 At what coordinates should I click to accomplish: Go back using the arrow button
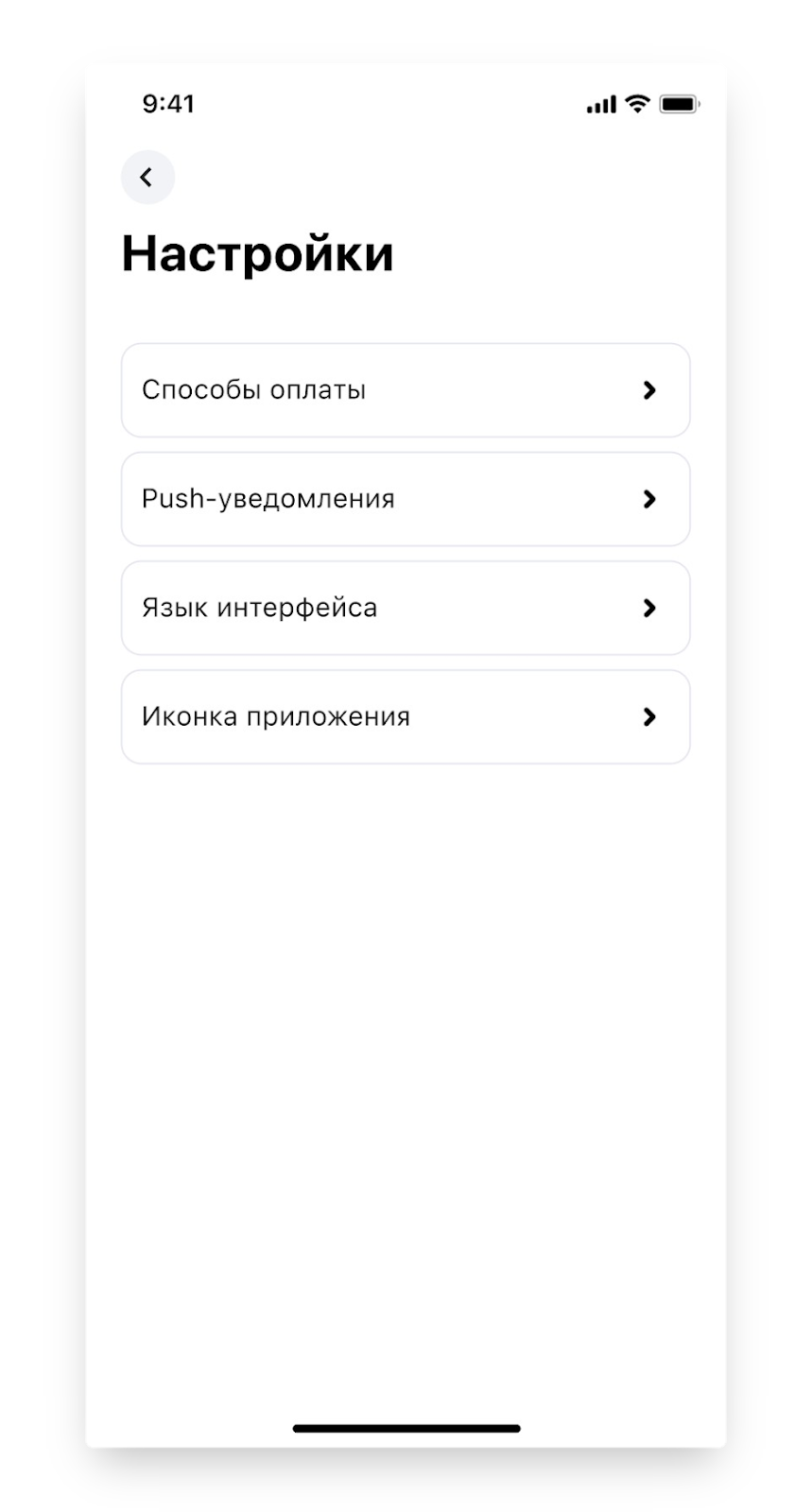coord(147,177)
